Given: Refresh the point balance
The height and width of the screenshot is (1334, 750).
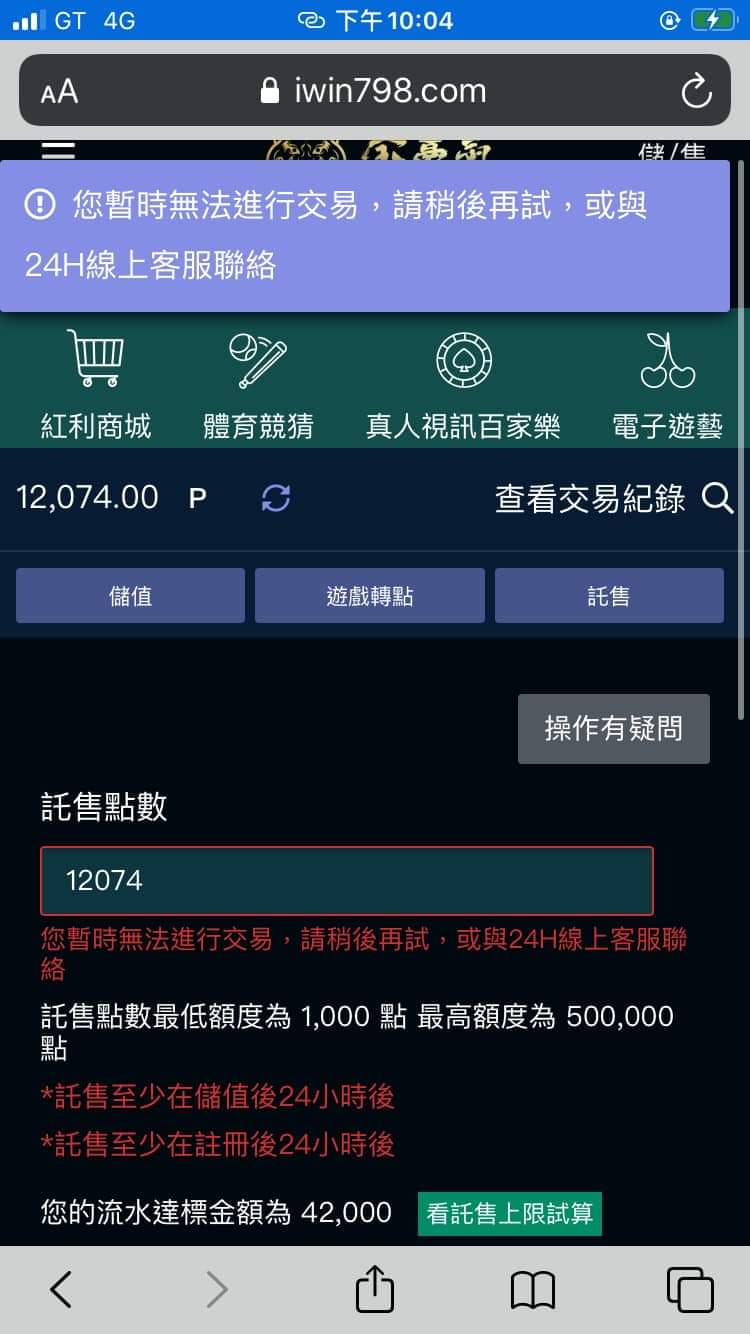Looking at the screenshot, I should (276, 498).
